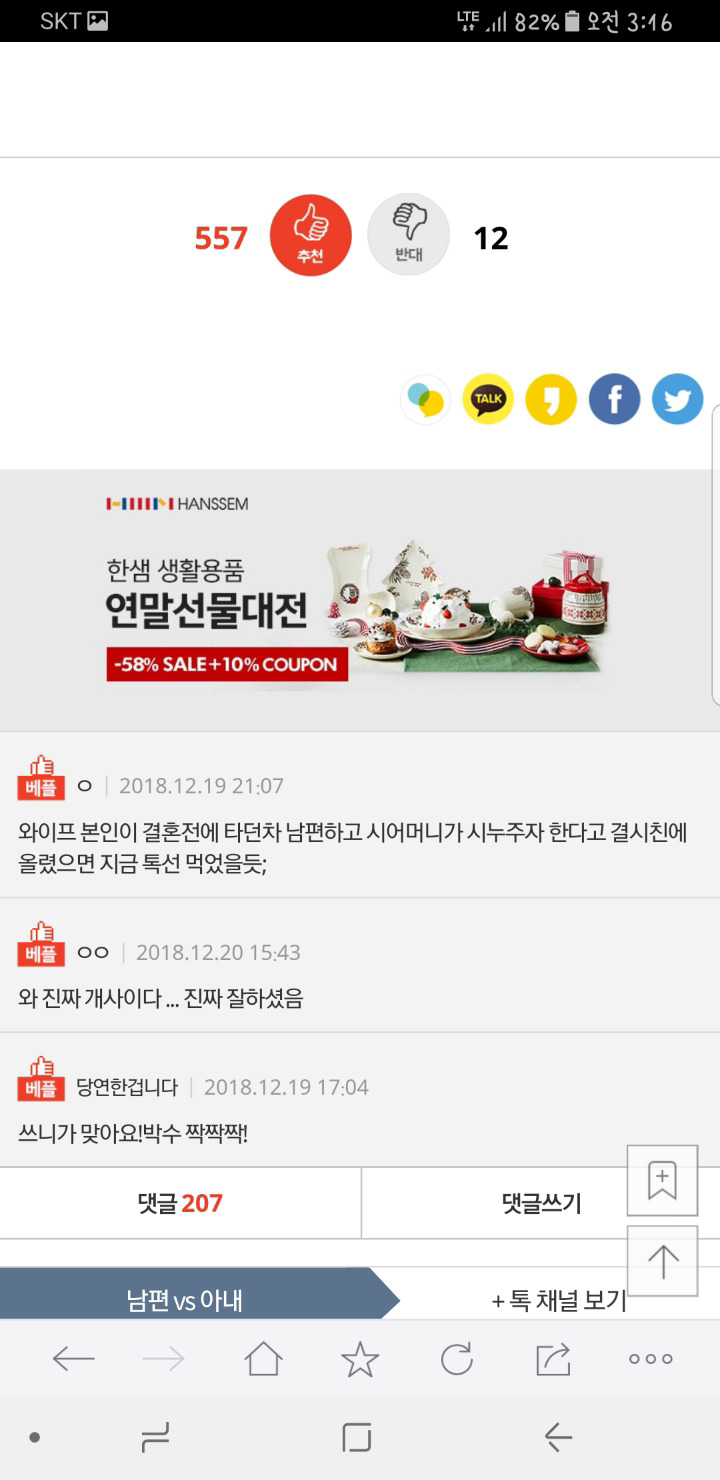The image size is (720, 1480).
Task: Open the browser home page
Action: click(x=263, y=1358)
